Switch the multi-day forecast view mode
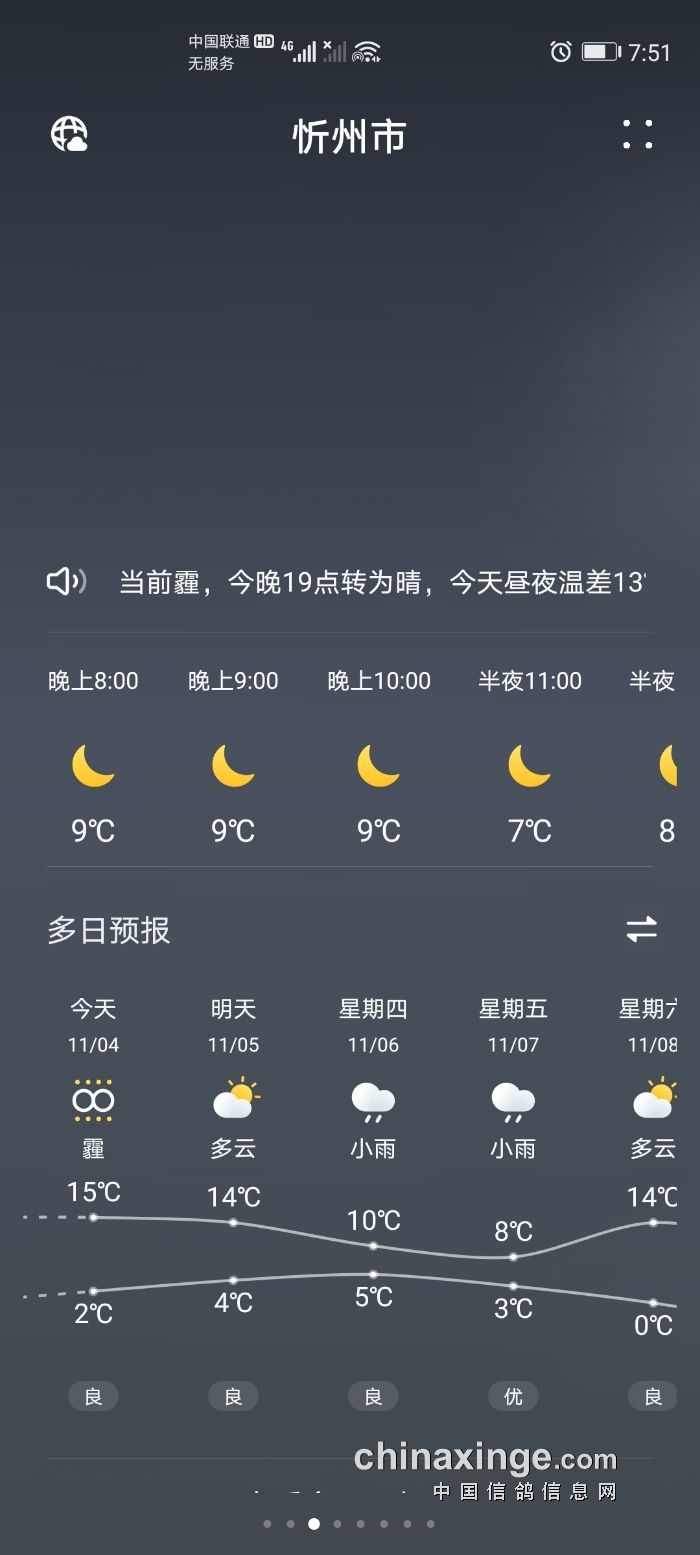Viewport: 700px width, 1555px height. [x=641, y=929]
